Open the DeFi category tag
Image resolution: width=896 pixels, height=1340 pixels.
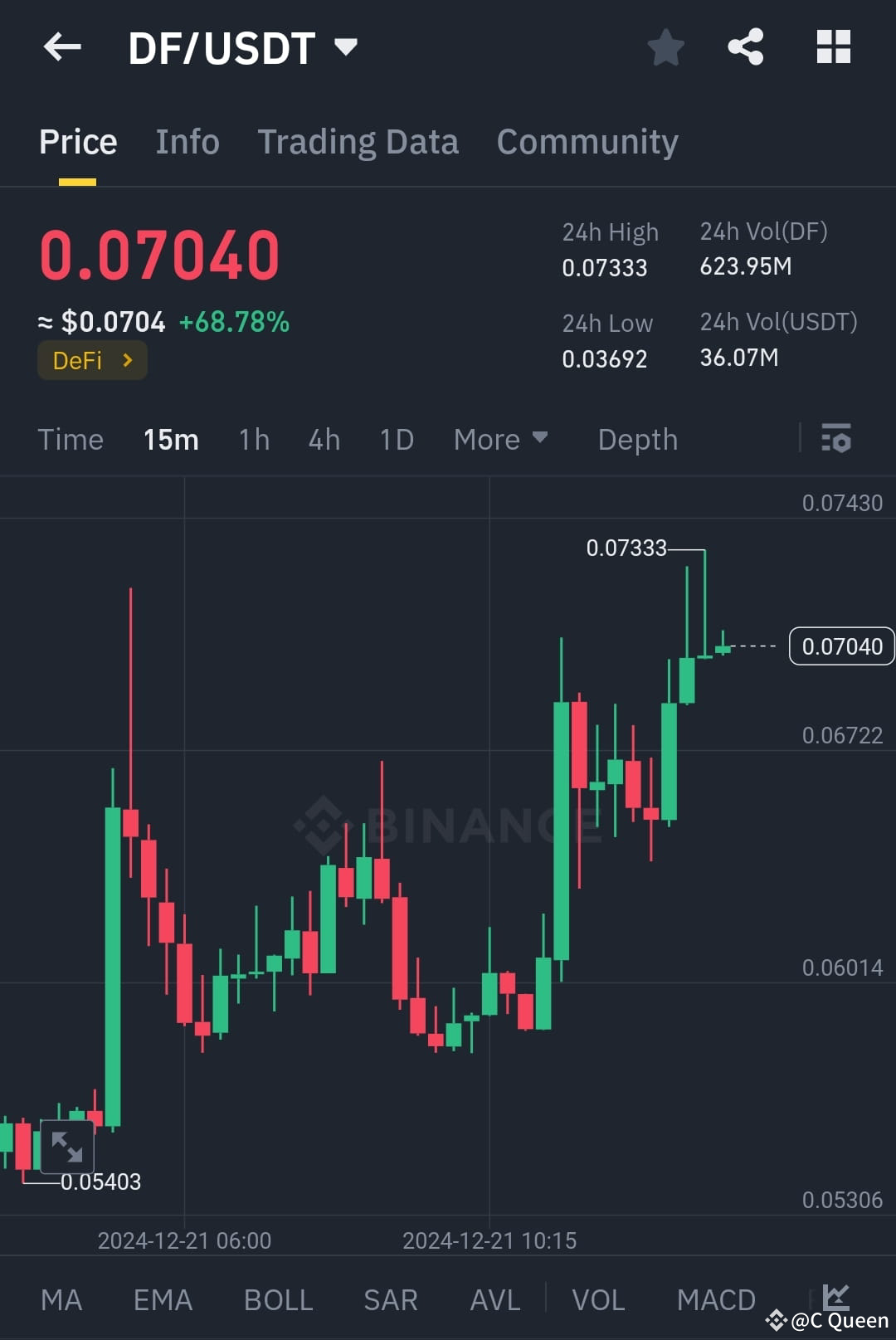92,360
